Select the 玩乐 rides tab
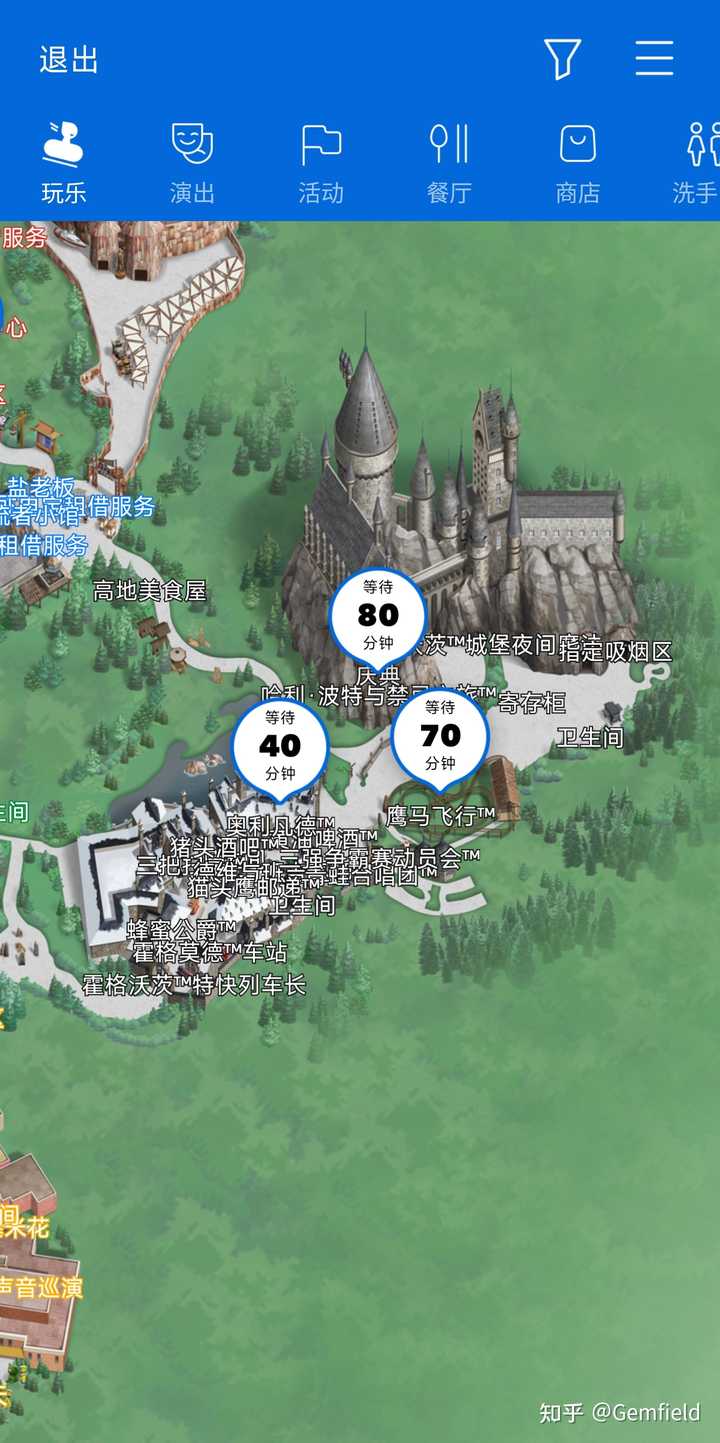The height and width of the screenshot is (1443, 720). pyautogui.click(x=64, y=163)
